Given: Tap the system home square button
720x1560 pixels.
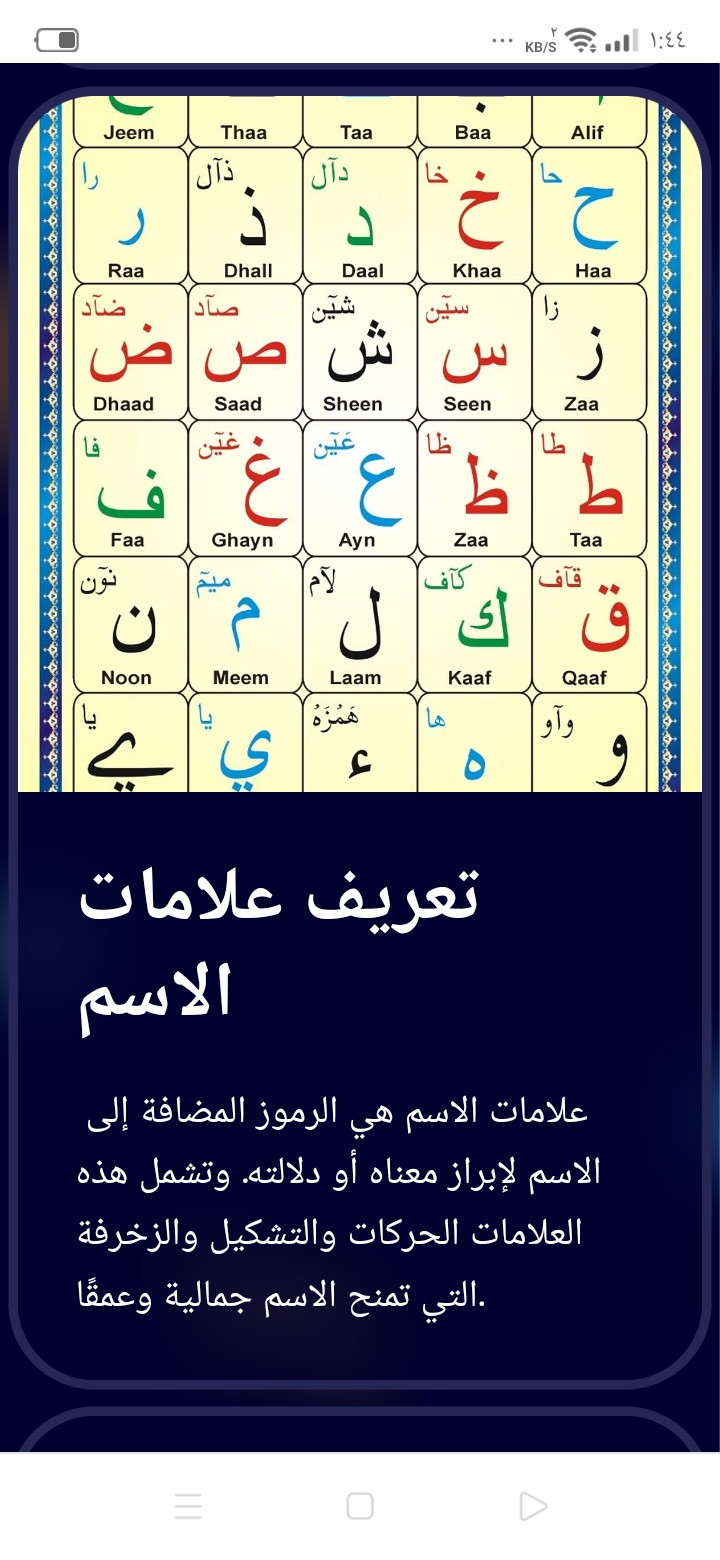Looking at the screenshot, I should coord(360,1506).
